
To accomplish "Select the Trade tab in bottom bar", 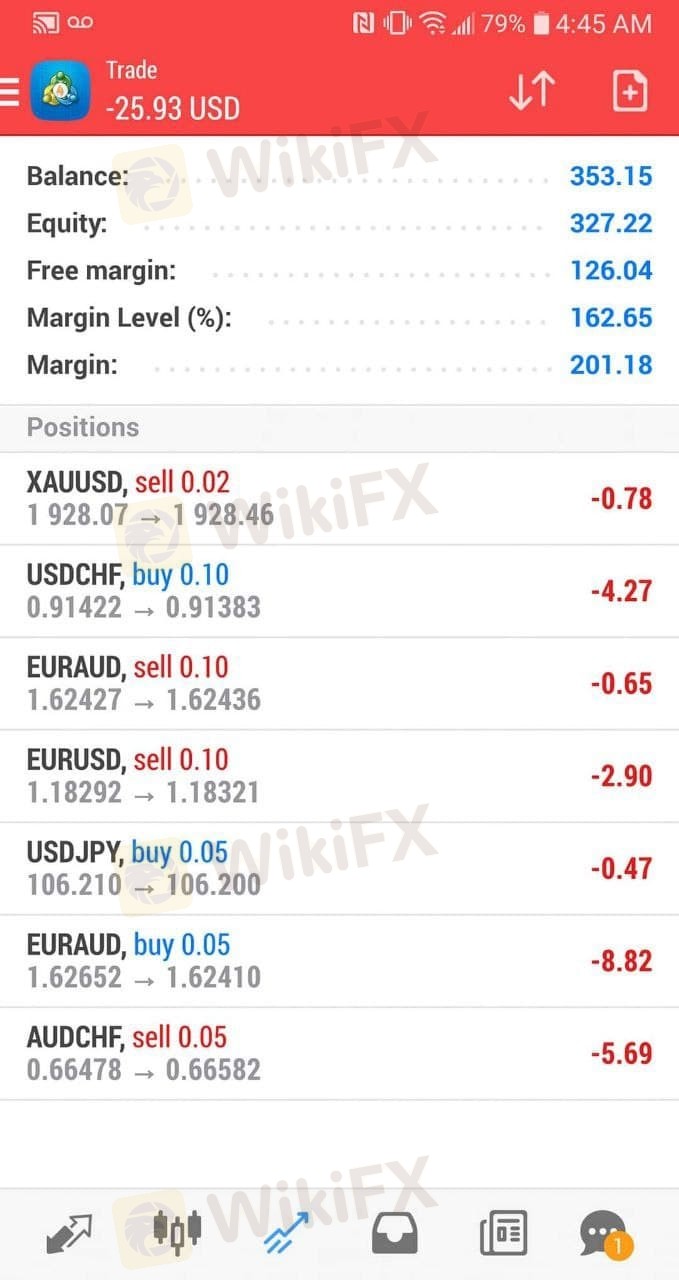I will (286, 1233).
